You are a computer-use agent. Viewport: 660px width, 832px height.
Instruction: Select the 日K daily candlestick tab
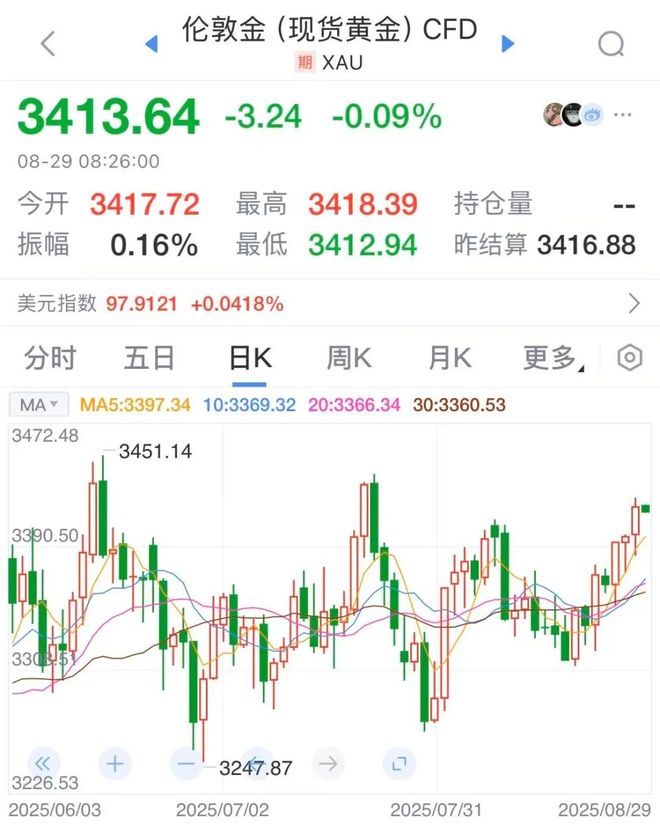pos(250,357)
